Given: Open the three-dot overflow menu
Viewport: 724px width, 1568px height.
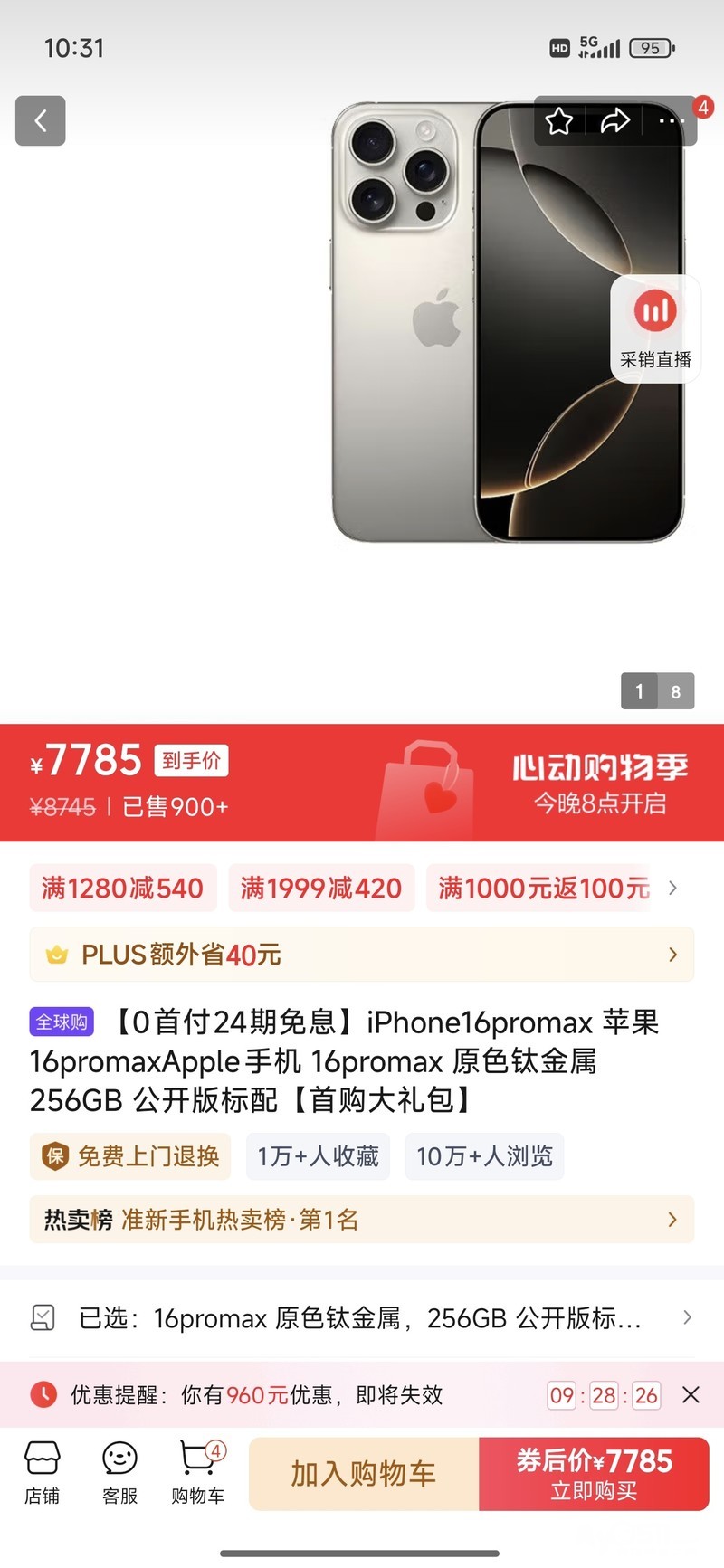Looking at the screenshot, I should (x=671, y=121).
